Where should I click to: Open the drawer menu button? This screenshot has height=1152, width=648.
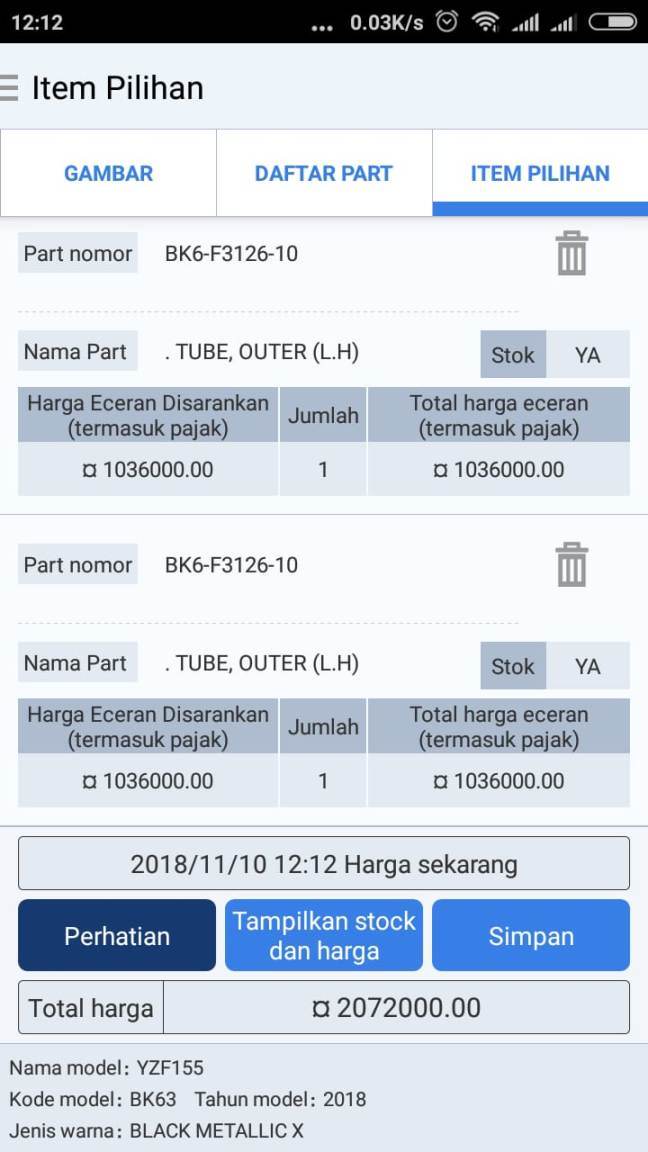[x=10, y=88]
